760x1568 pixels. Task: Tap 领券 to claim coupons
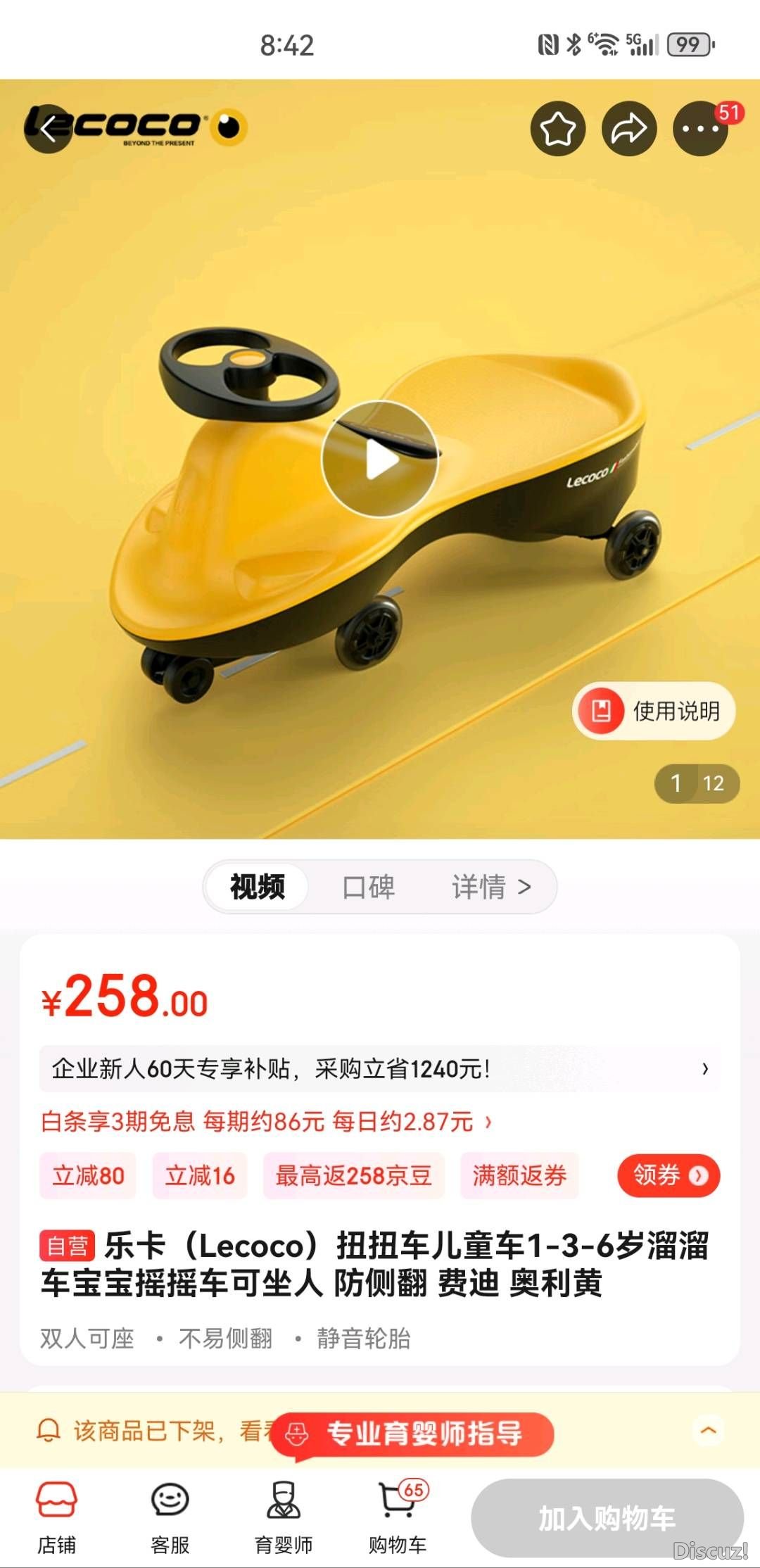click(669, 1175)
